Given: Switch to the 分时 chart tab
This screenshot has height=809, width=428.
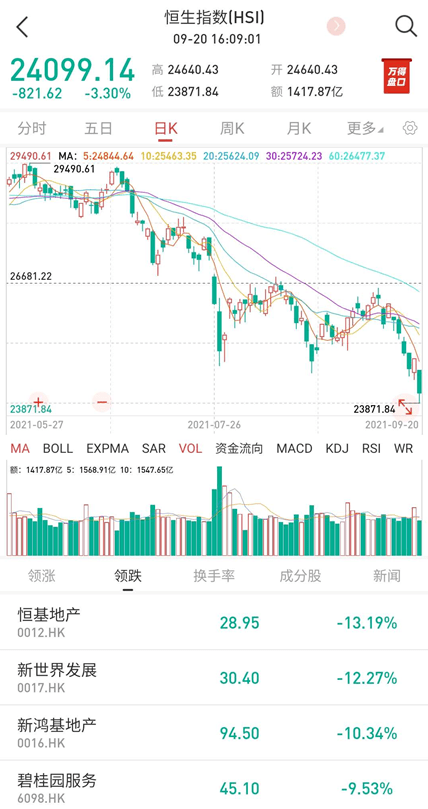Looking at the screenshot, I should pyautogui.click(x=32, y=128).
